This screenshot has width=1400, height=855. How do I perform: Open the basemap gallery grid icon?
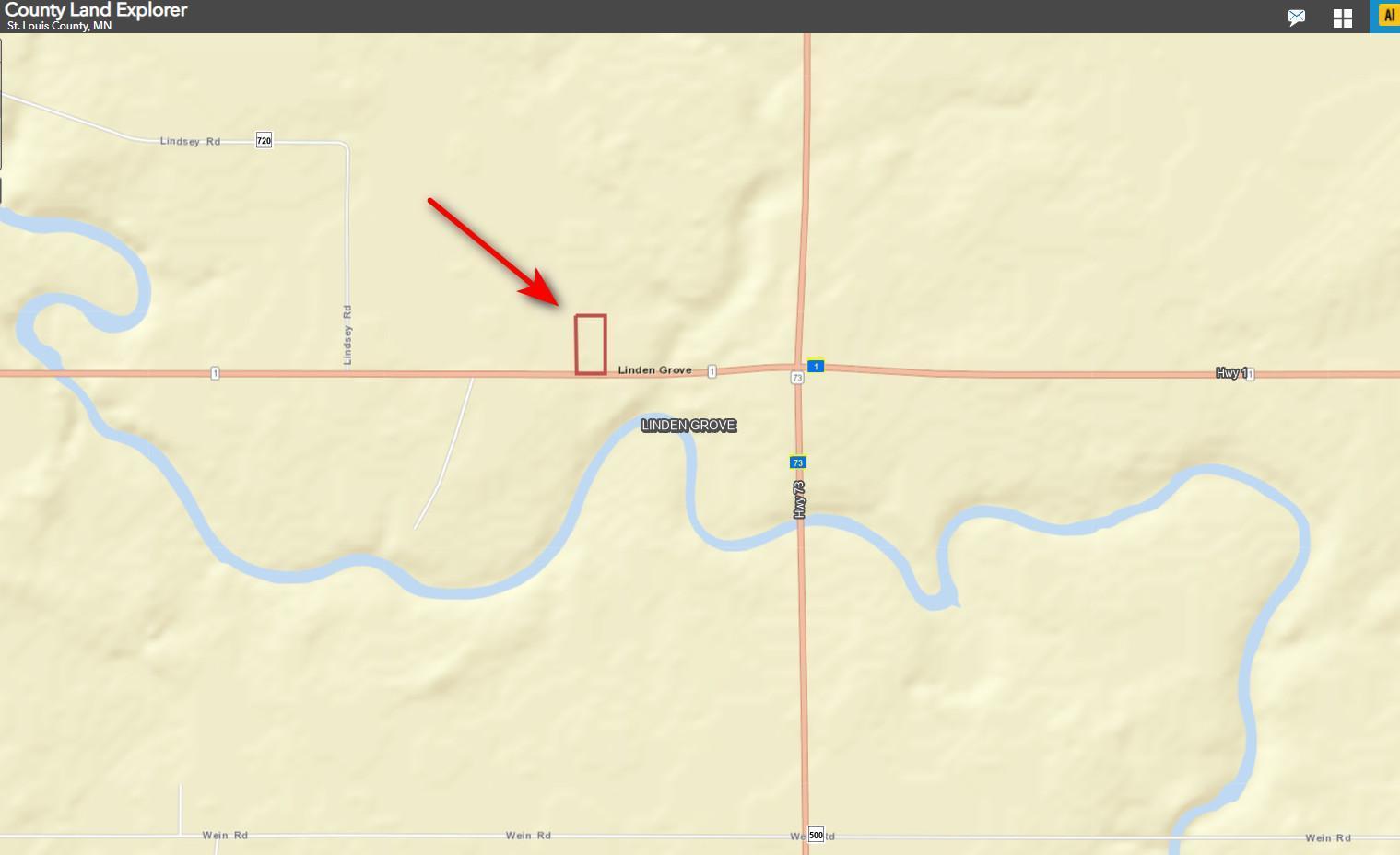1342,18
